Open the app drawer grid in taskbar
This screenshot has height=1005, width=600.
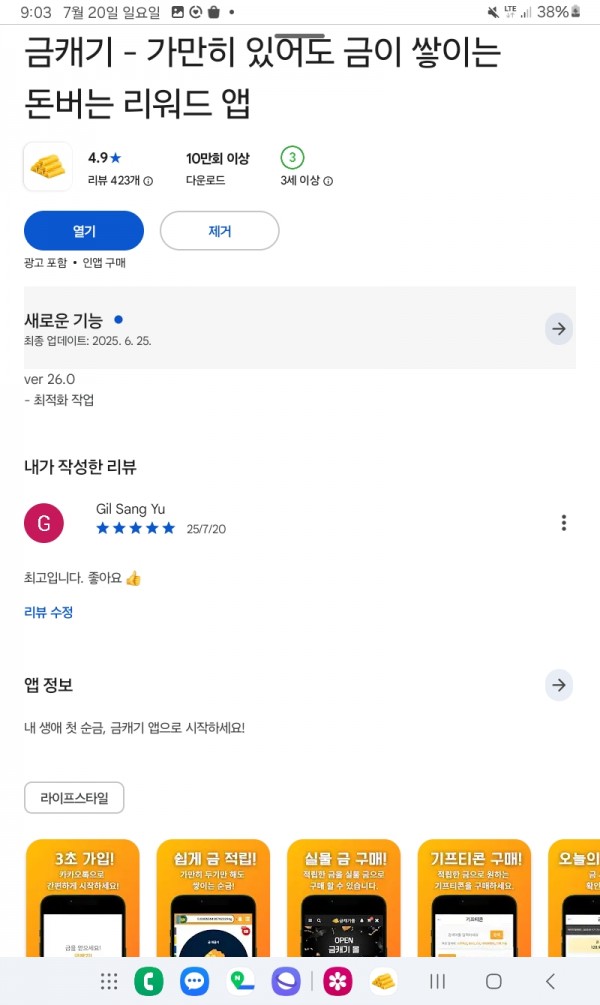tap(109, 981)
